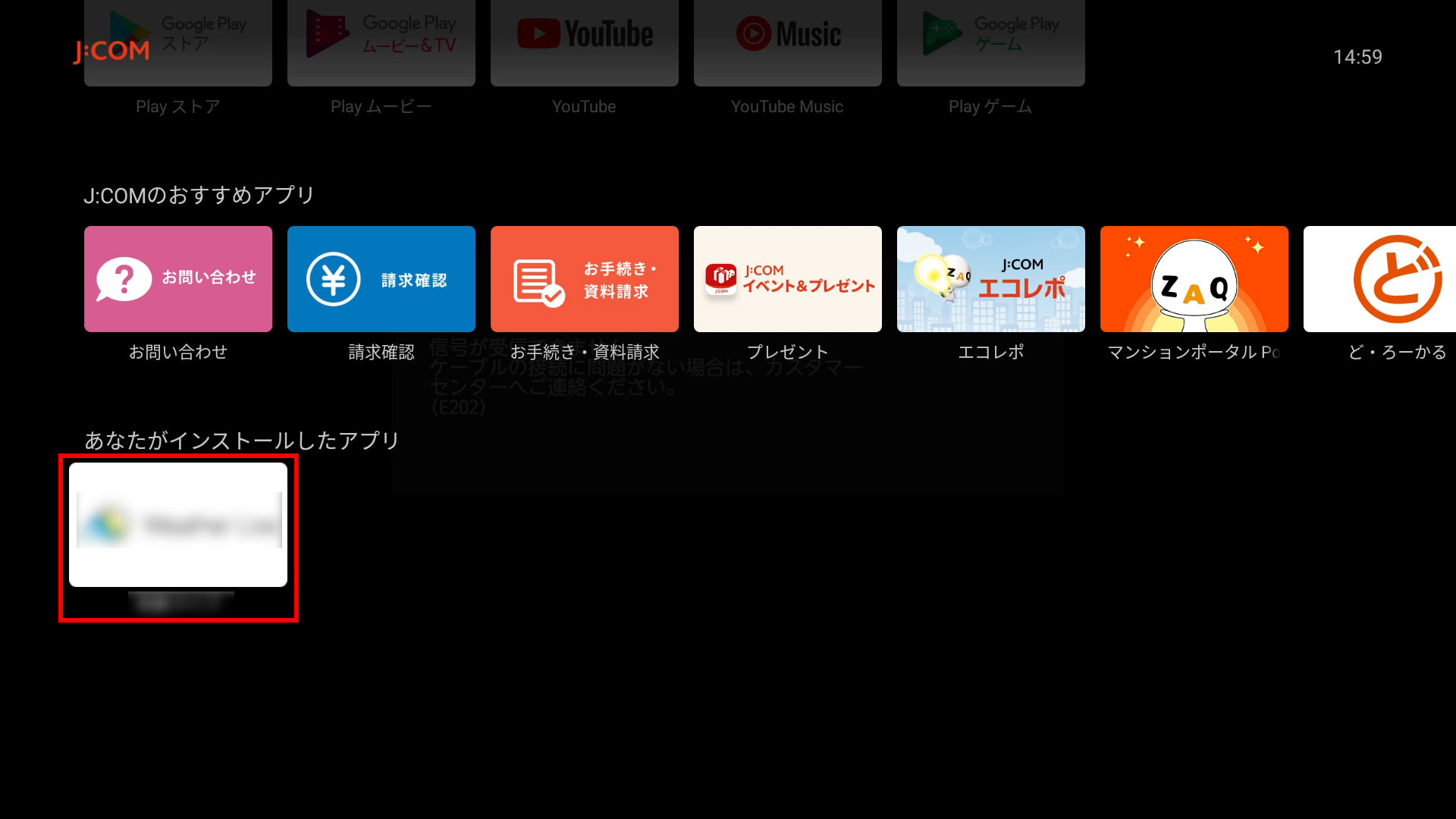Launch the highlighted installed app
Viewport: 1456px width, 819px height.
point(178,525)
